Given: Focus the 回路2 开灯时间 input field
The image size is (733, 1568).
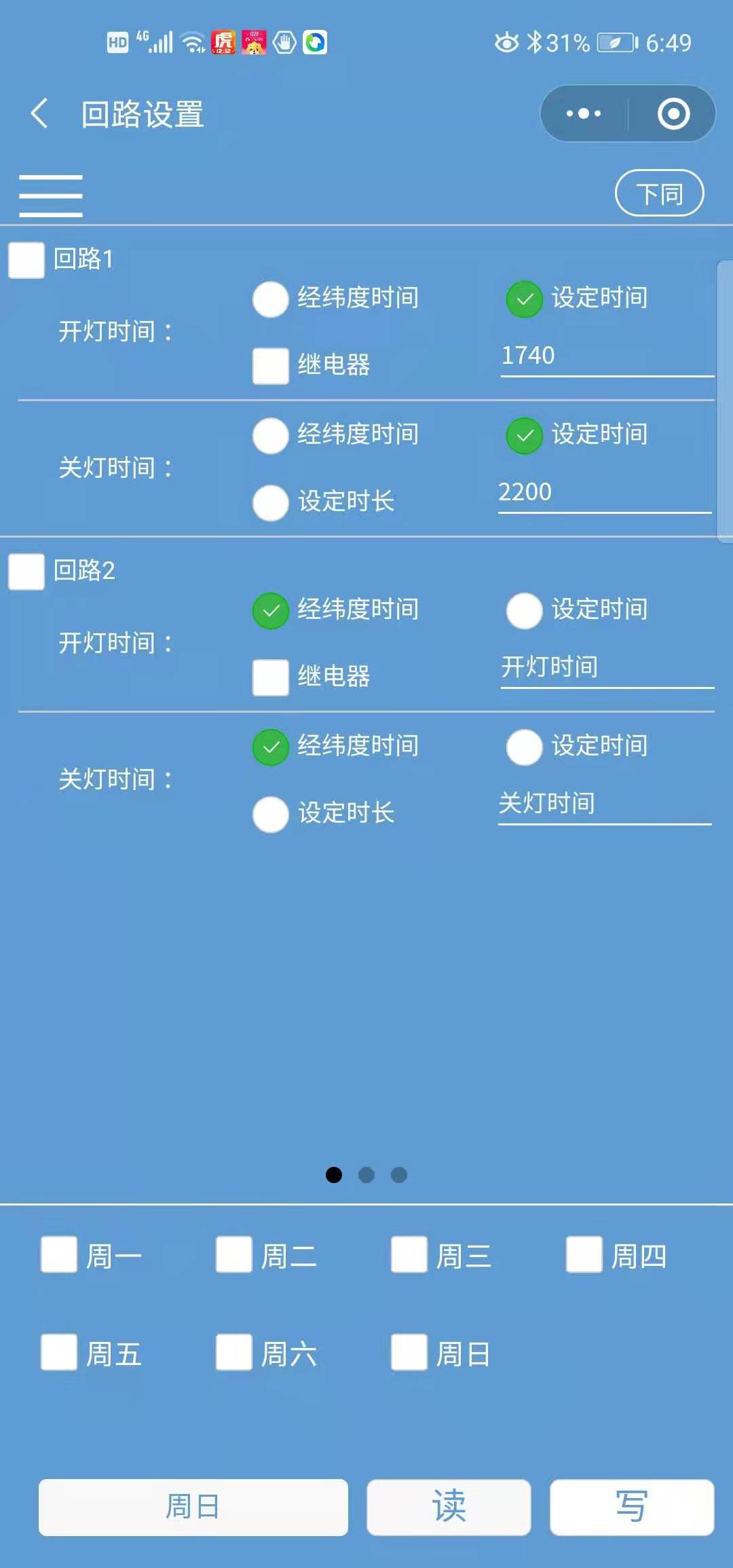Looking at the screenshot, I should (x=606, y=668).
